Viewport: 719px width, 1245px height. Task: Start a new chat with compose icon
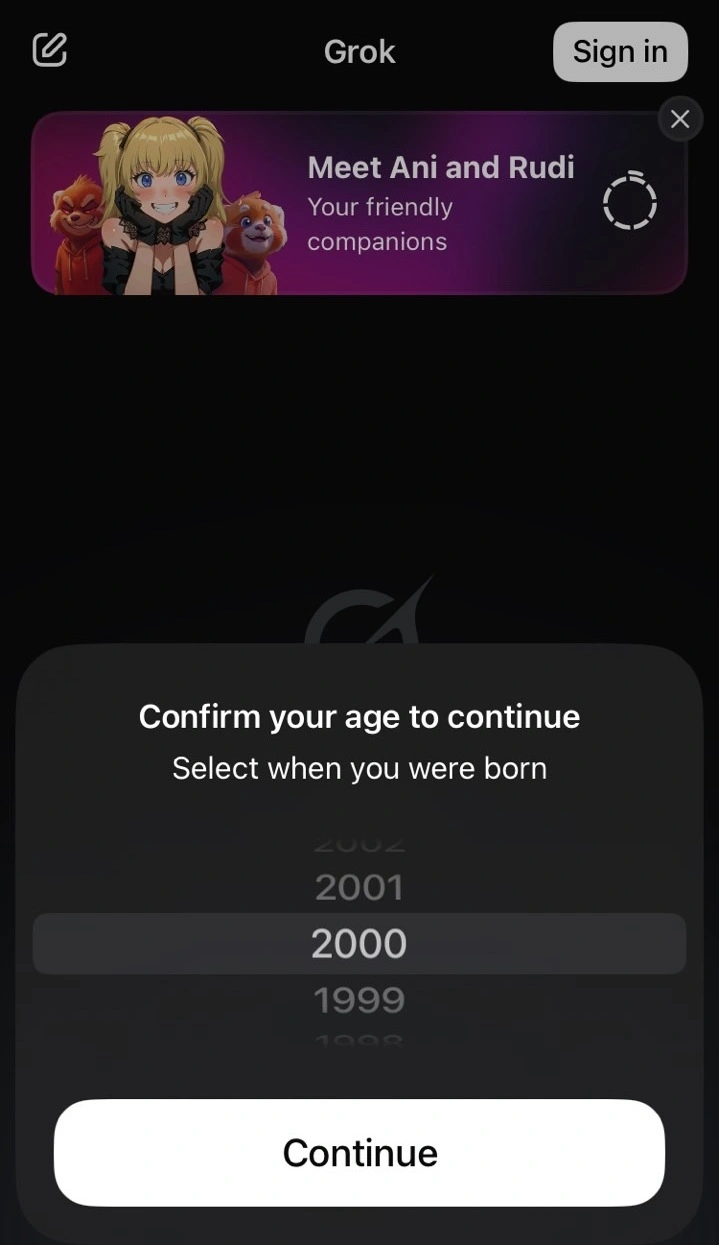[x=49, y=50]
